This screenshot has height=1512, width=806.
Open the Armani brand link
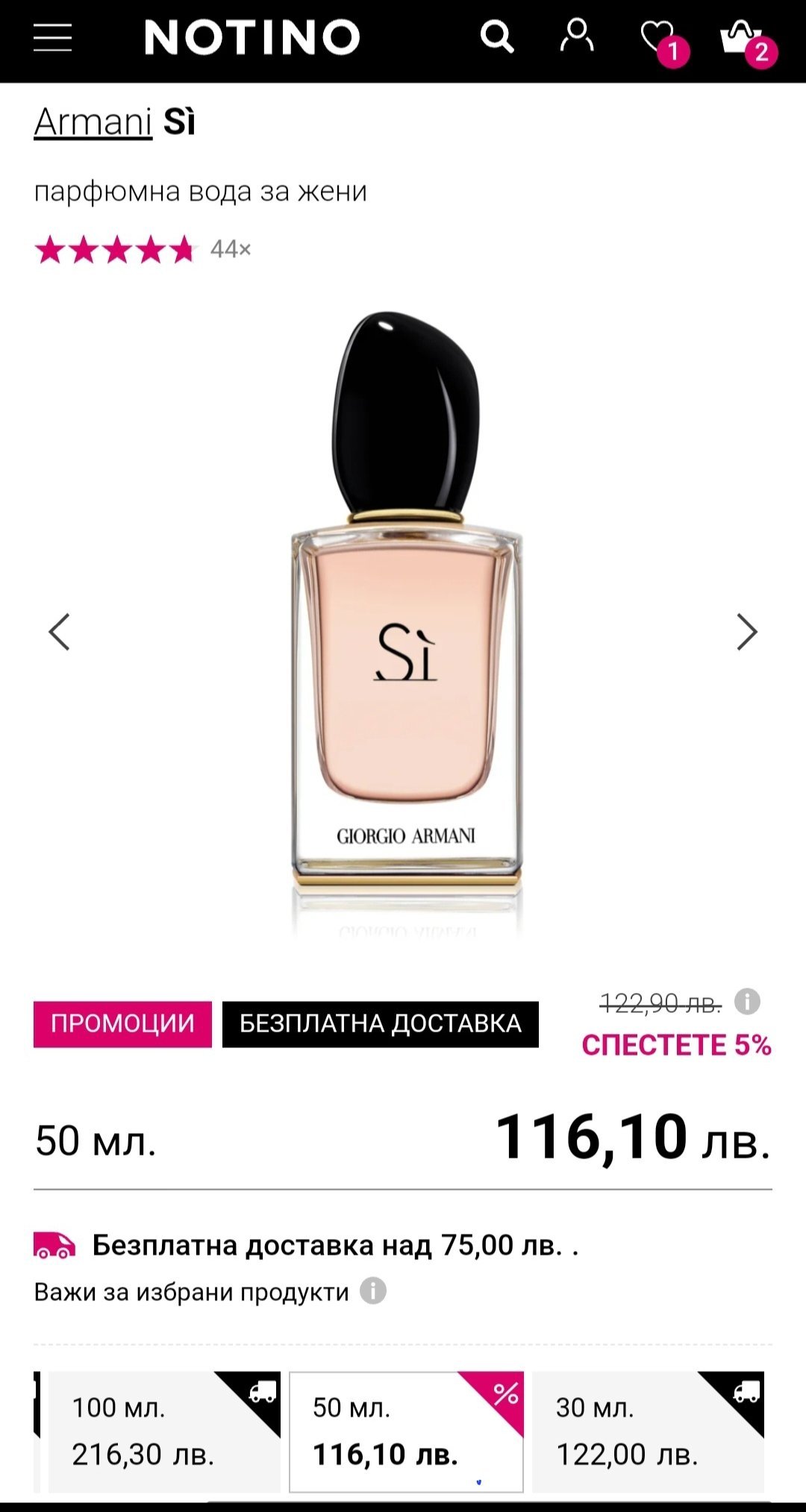point(93,122)
